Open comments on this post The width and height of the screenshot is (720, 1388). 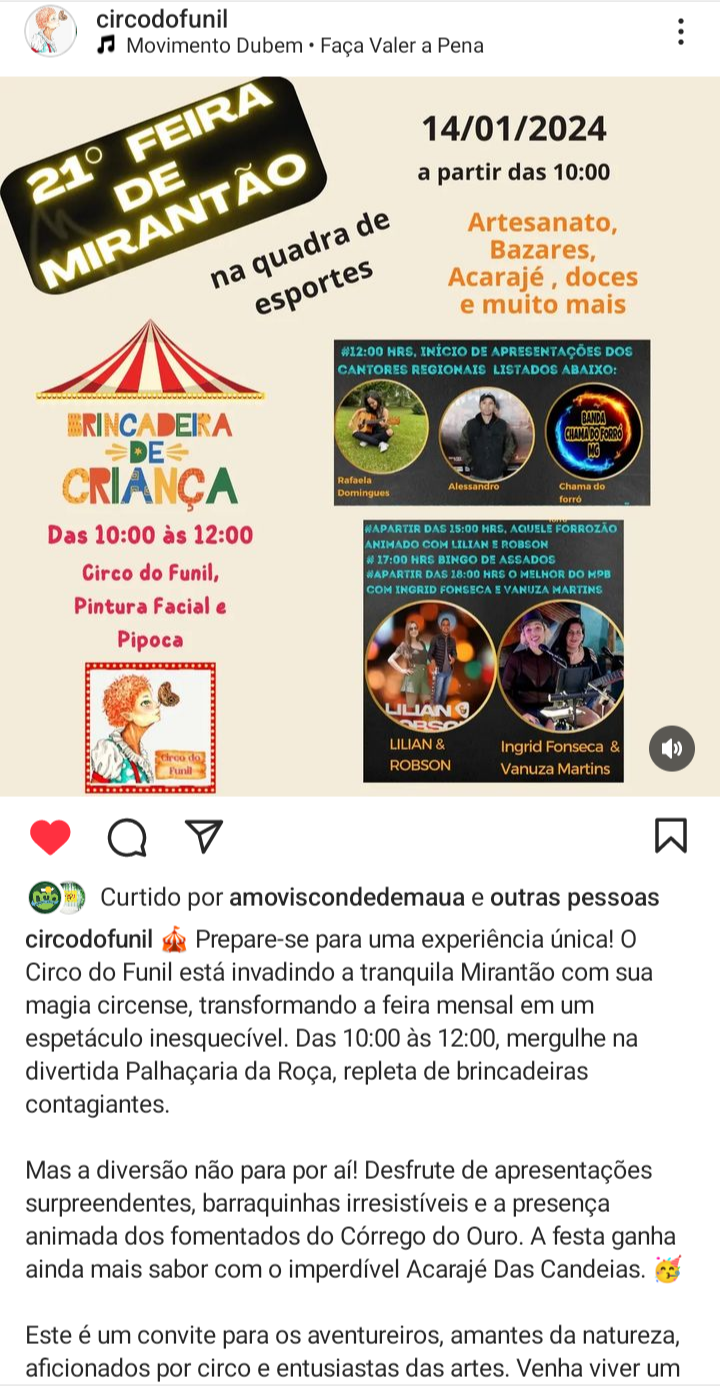127,836
